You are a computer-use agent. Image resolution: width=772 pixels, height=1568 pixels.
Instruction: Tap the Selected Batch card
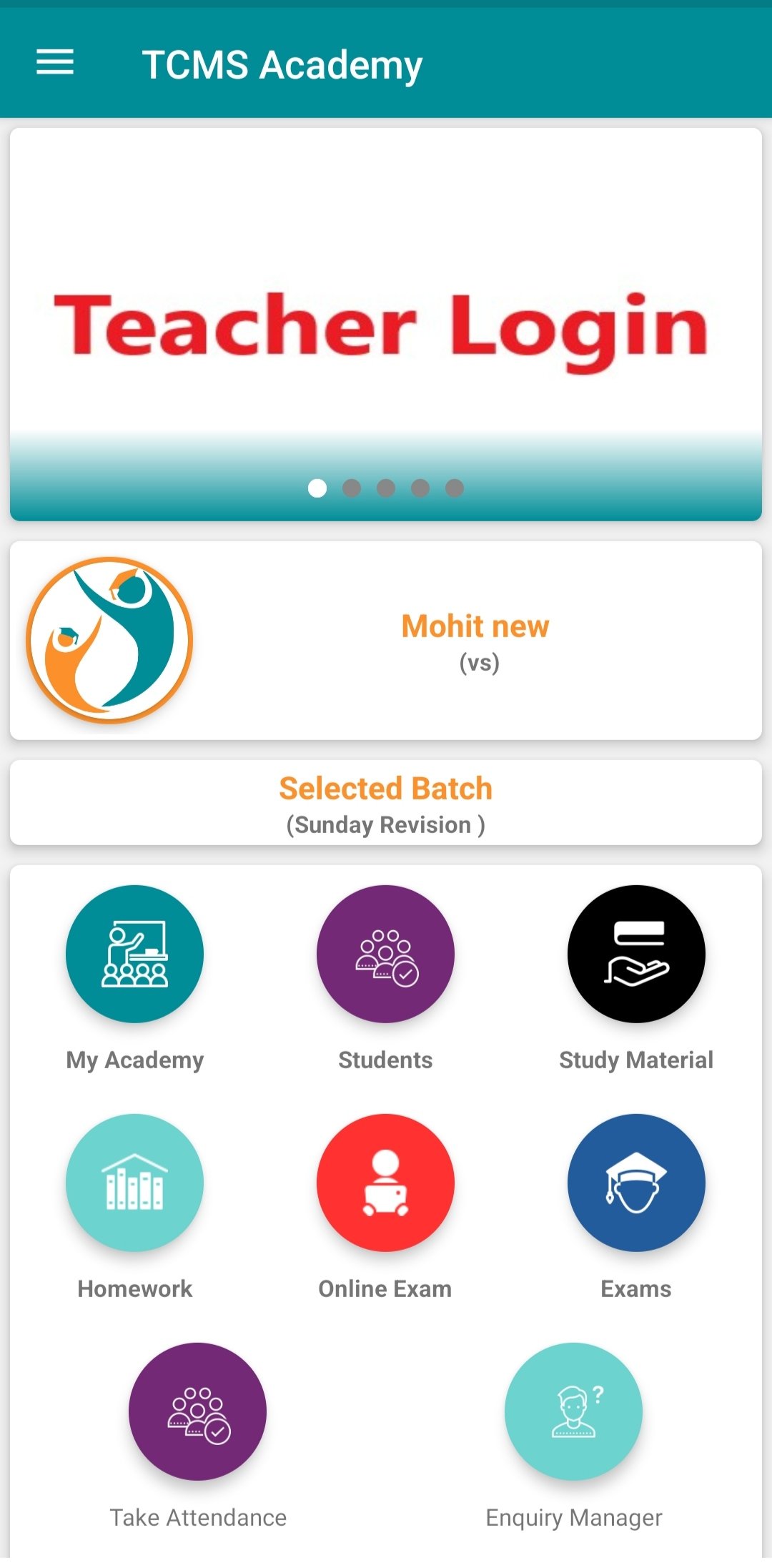pyautogui.click(x=385, y=804)
